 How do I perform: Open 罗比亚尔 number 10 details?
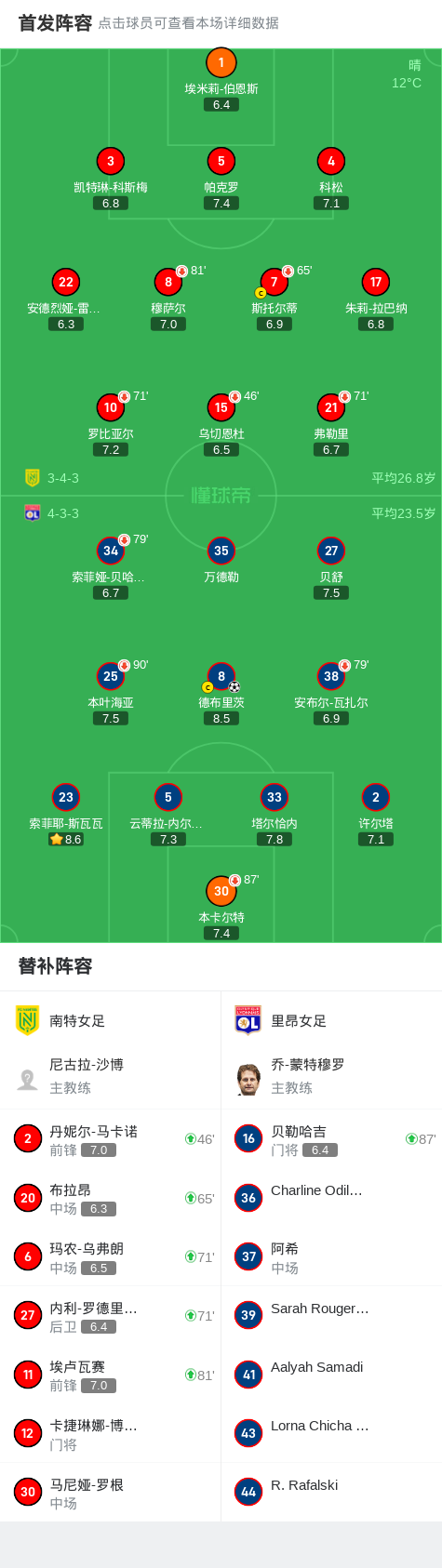111,424
